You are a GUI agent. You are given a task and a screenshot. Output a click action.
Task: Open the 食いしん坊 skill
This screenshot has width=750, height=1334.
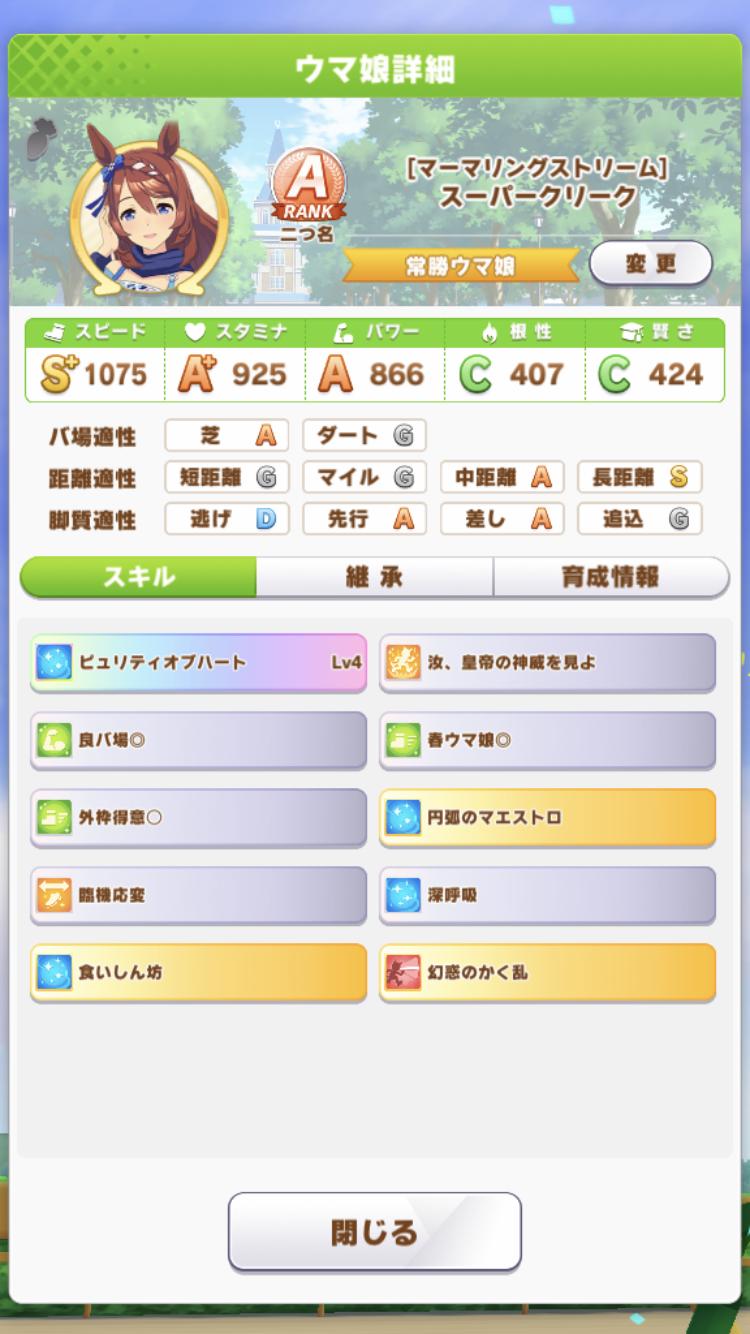click(x=198, y=971)
